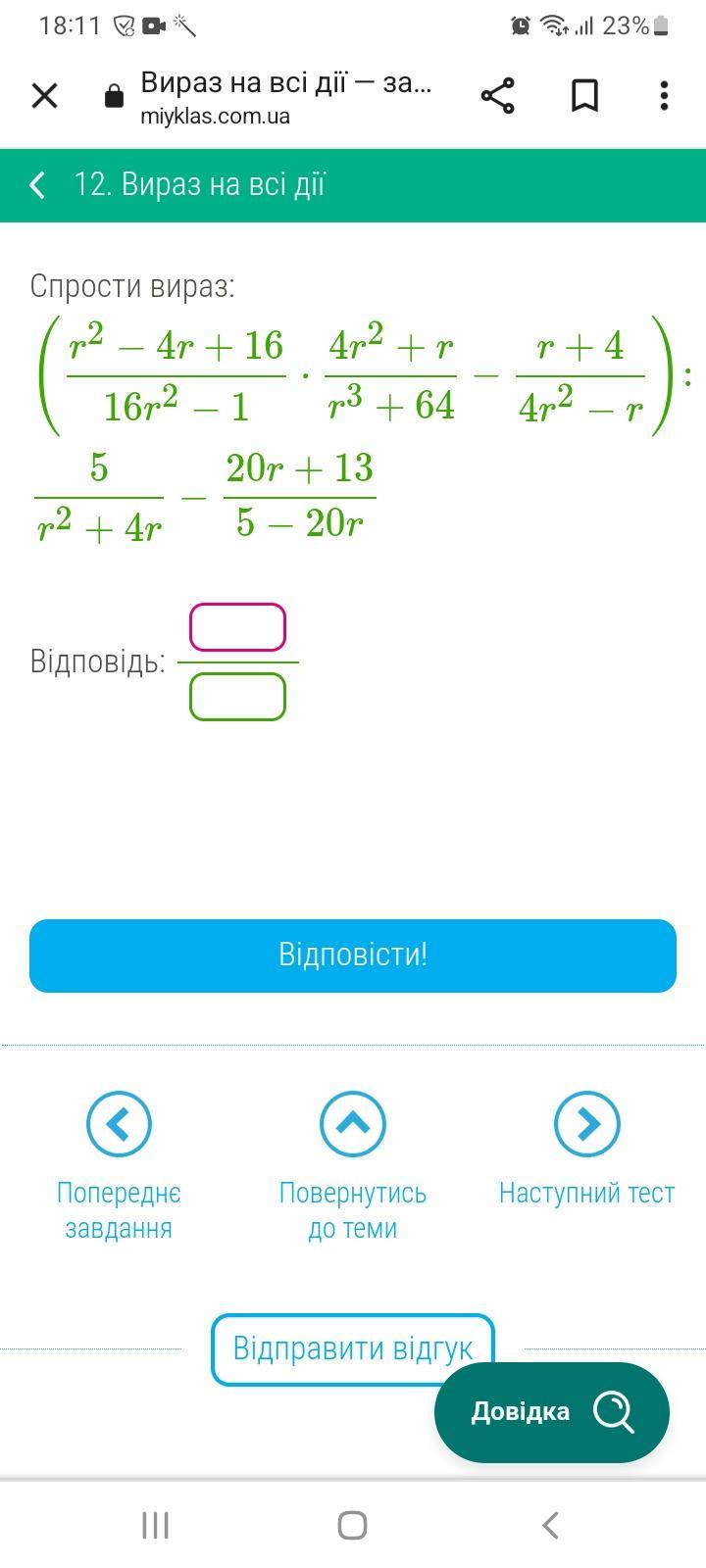The height and width of the screenshot is (1568, 706).
Task: Submit answer with Відповісти!
Action: [353, 955]
